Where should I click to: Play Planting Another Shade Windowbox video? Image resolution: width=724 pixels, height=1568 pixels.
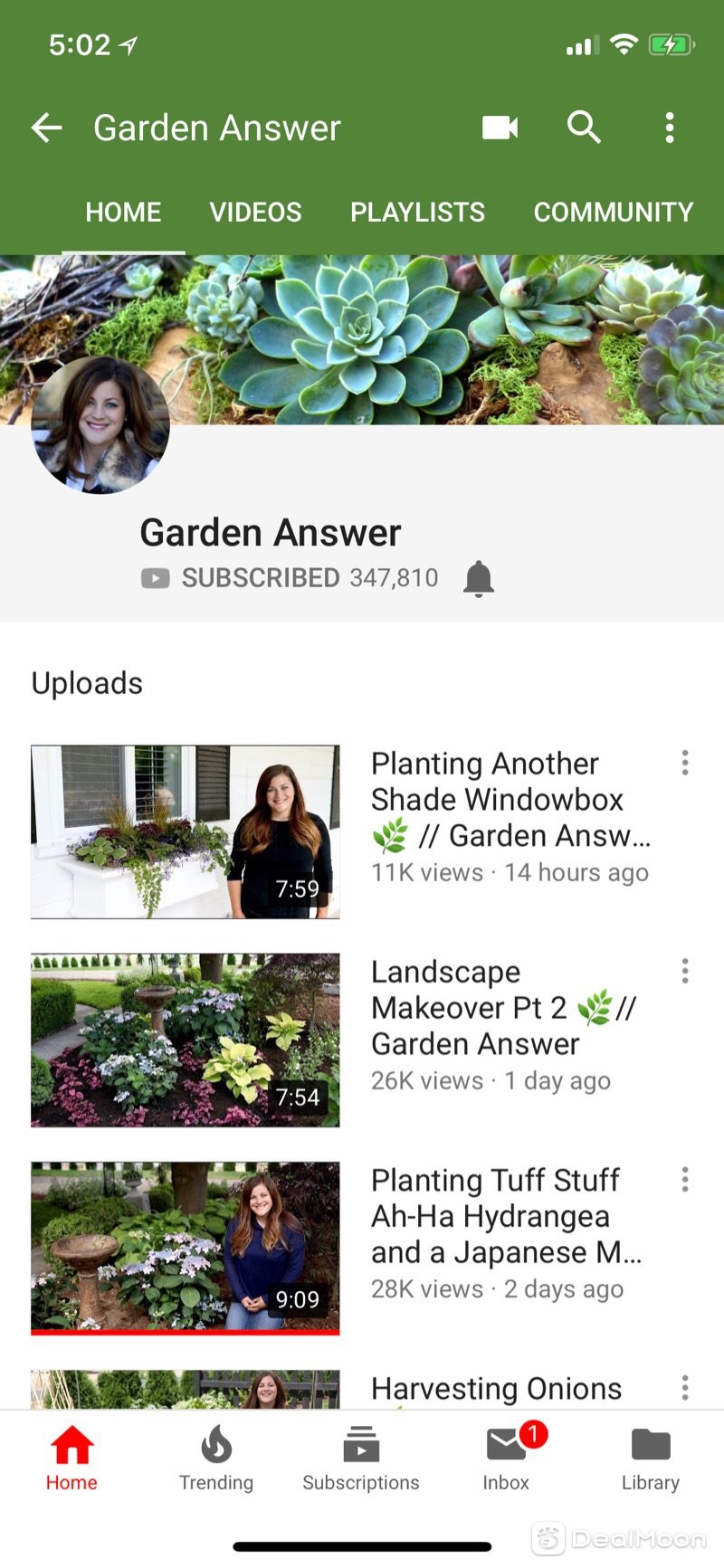[x=186, y=832]
